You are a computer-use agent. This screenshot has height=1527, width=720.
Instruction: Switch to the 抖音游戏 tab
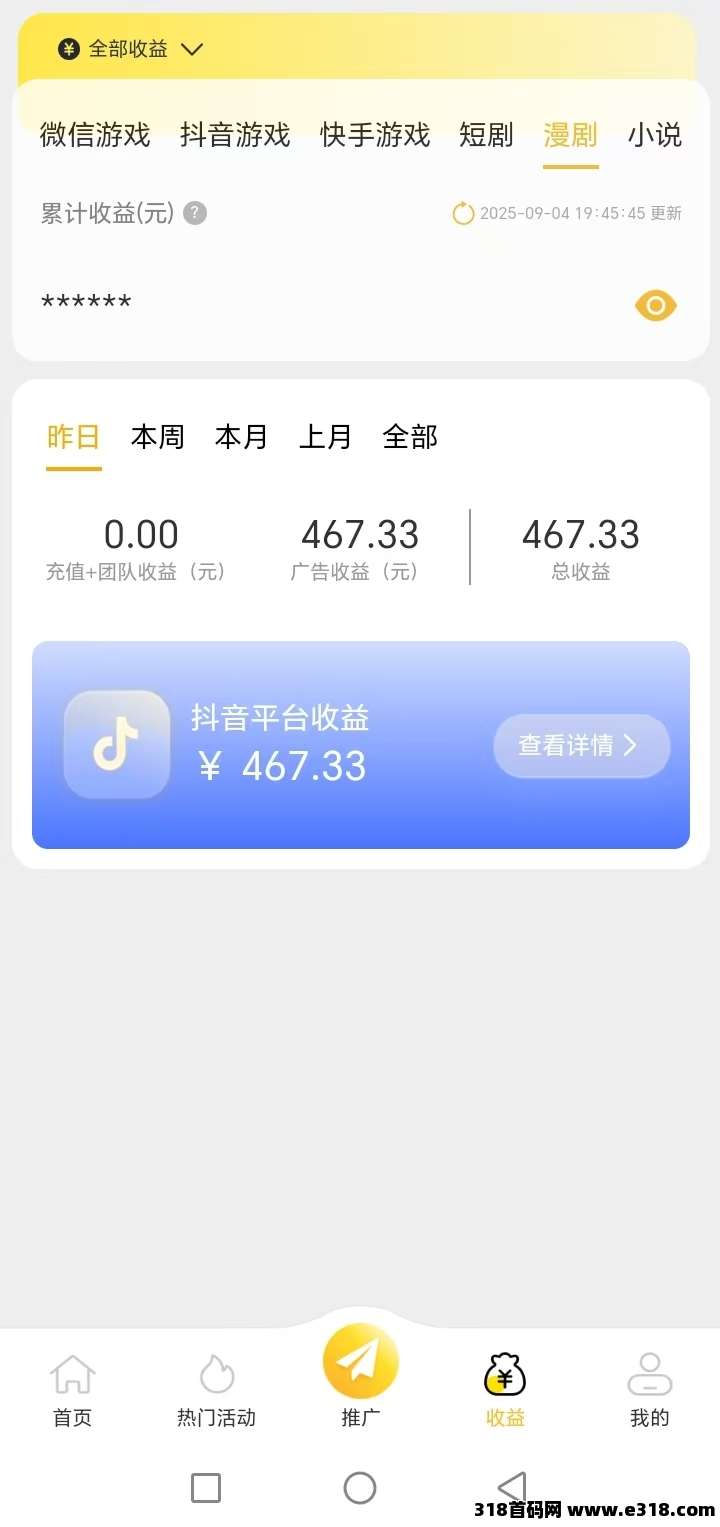(x=235, y=135)
